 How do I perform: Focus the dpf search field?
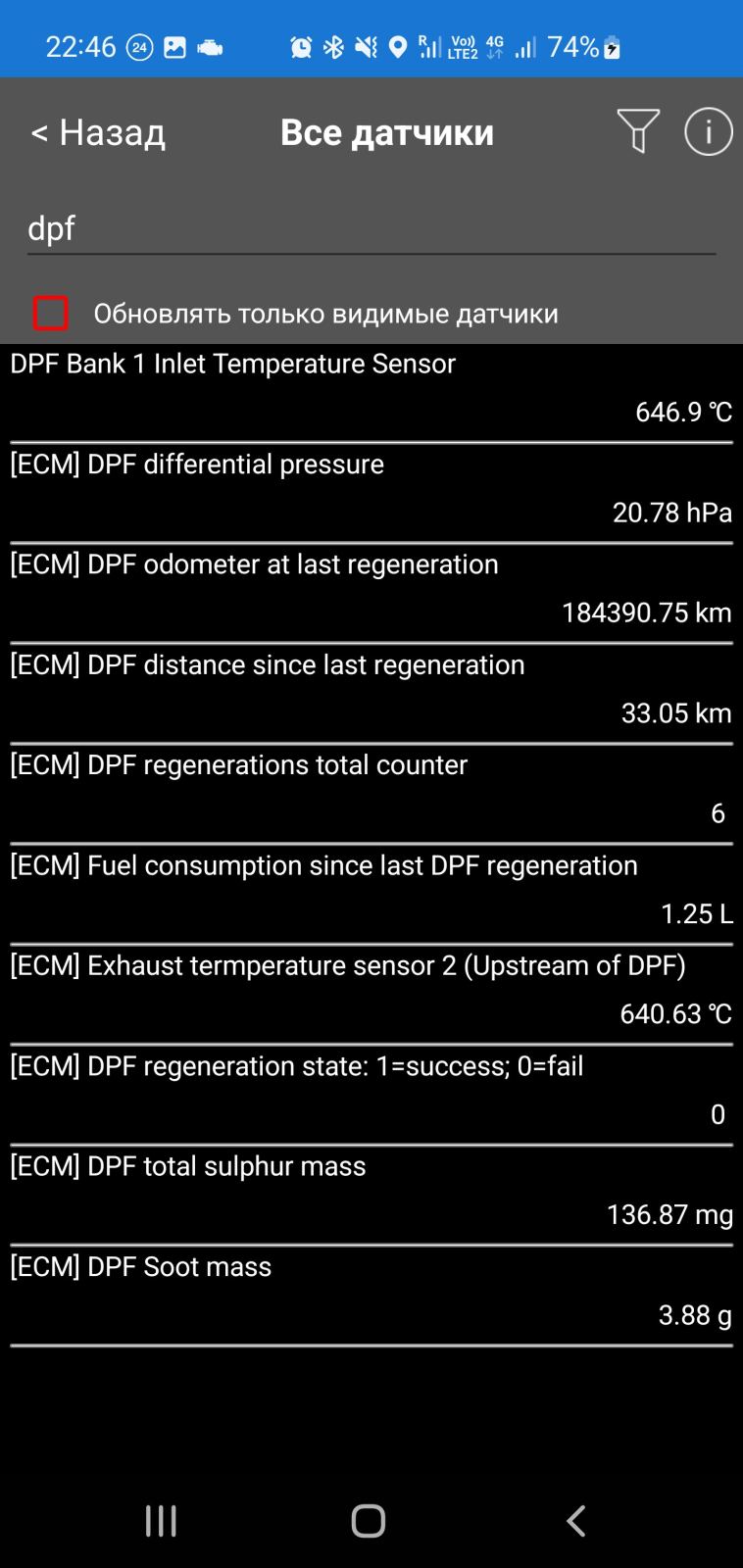[x=371, y=229]
